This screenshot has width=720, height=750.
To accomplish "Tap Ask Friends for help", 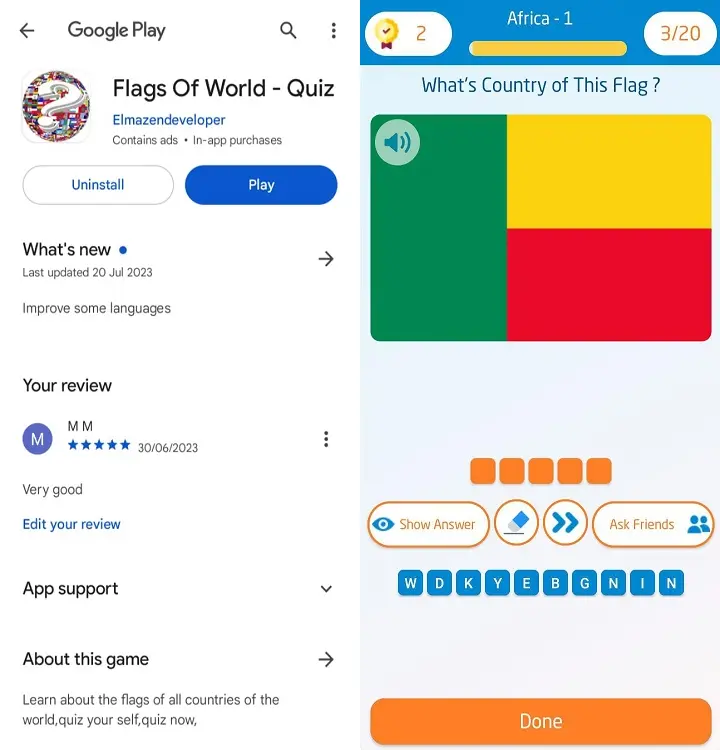I will 653,524.
